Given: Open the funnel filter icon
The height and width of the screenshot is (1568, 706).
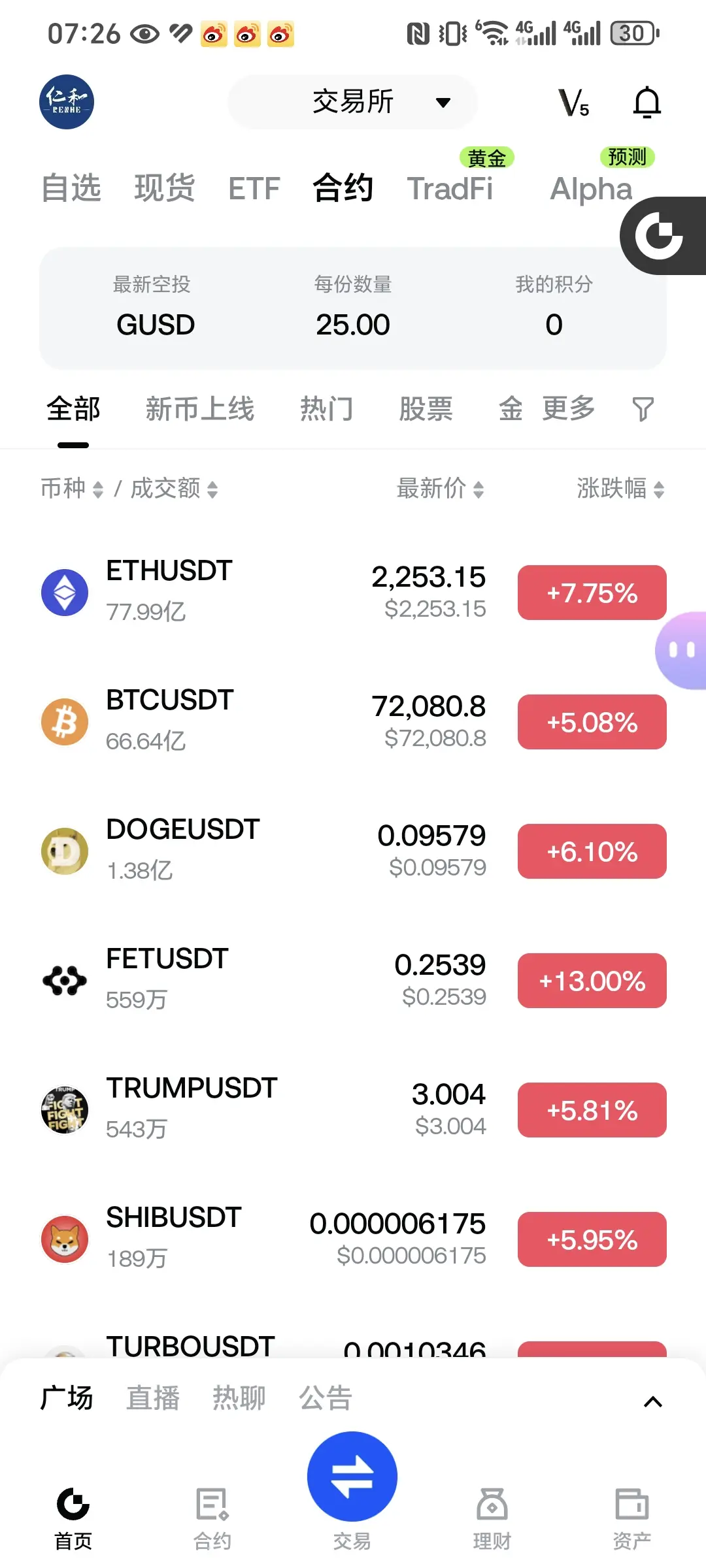Looking at the screenshot, I should [x=643, y=410].
